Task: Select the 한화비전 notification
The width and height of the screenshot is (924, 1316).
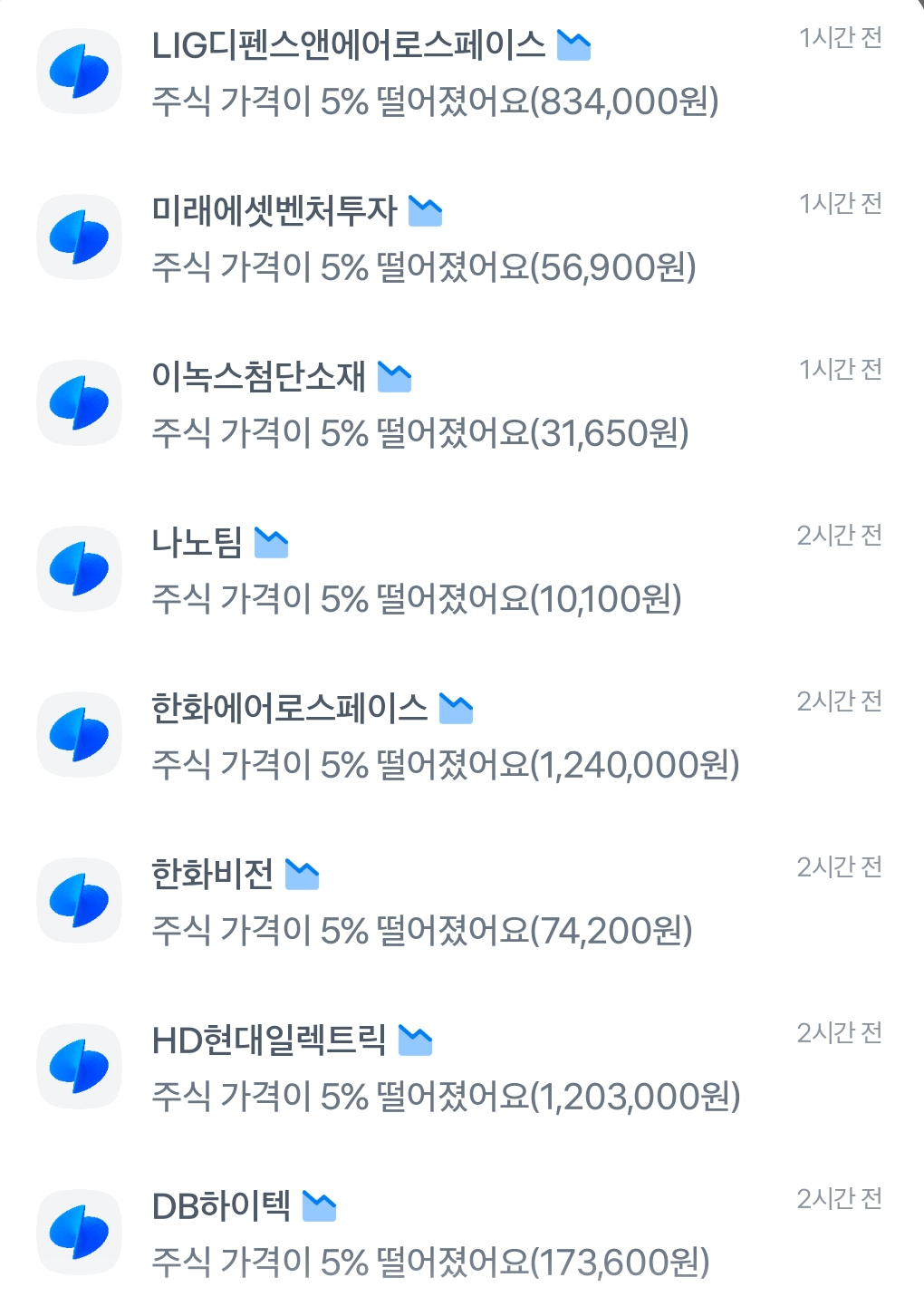Action: tap(462, 901)
